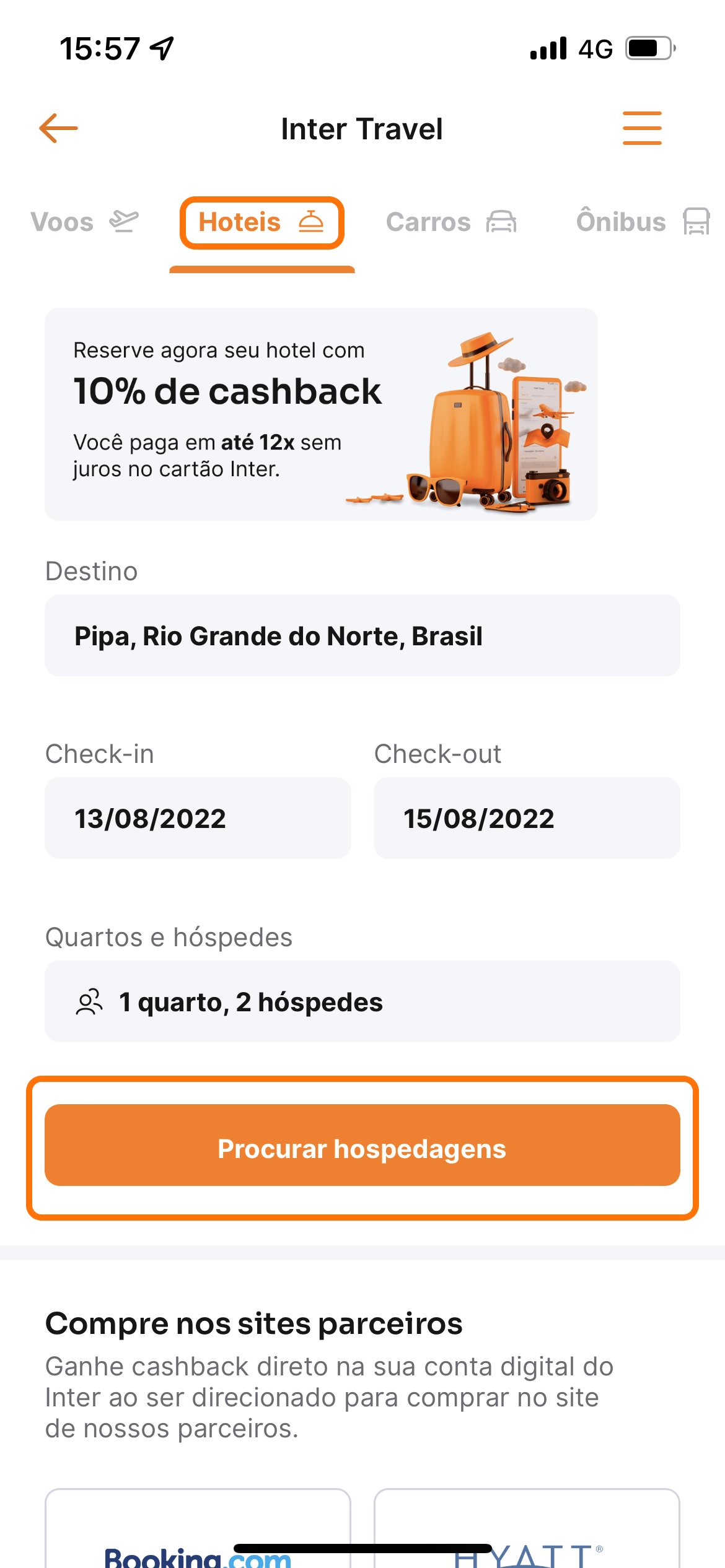This screenshot has height=1568, width=725.
Task: Open the hamburger menu
Action: (642, 128)
